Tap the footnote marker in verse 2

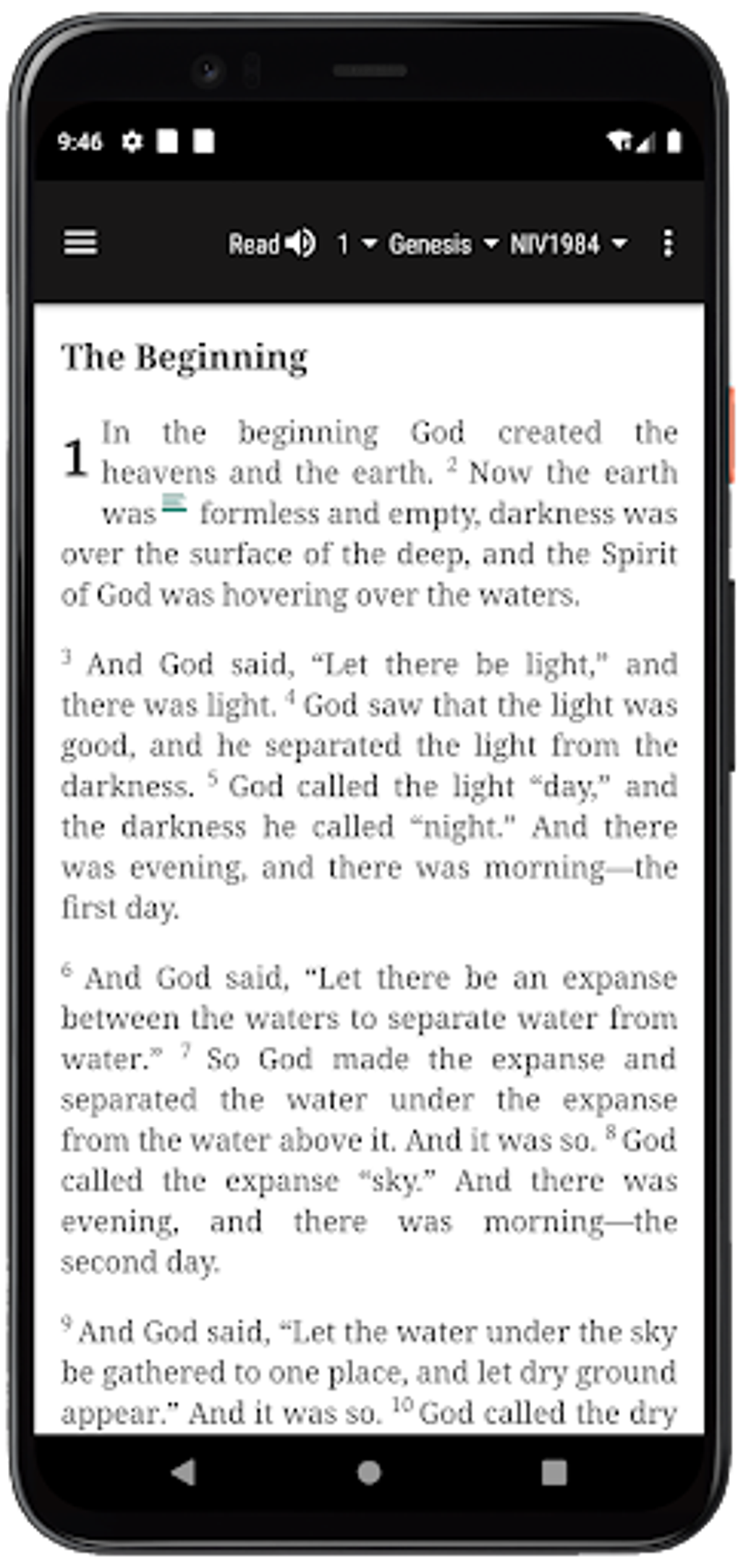pyautogui.click(x=176, y=502)
